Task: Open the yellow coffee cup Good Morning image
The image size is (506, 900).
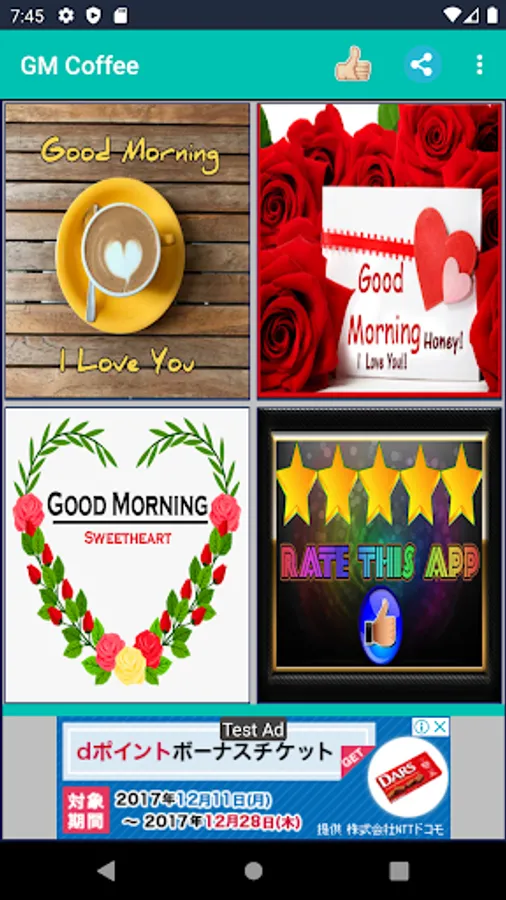Action: coord(127,251)
